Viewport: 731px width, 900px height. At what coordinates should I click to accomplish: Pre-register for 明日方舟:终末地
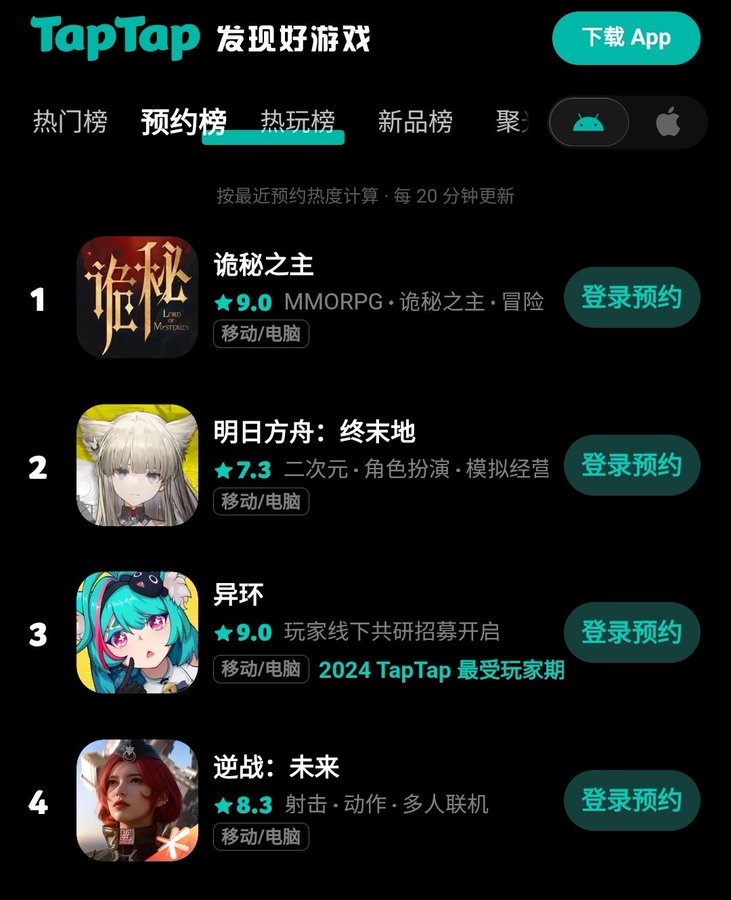tap(631, 465)
